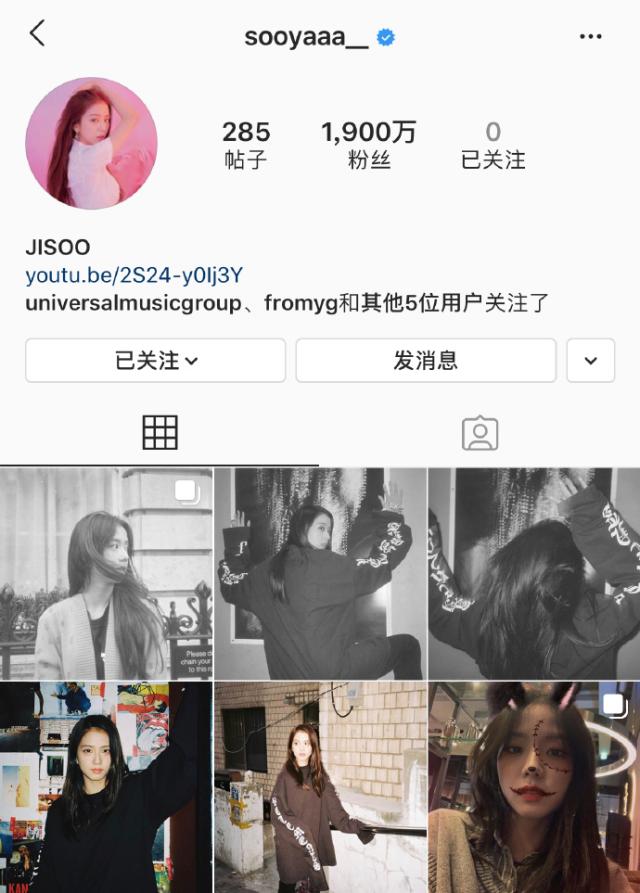
Task: Open the 已关注 following options dropdown
Action: coord(155,361)
